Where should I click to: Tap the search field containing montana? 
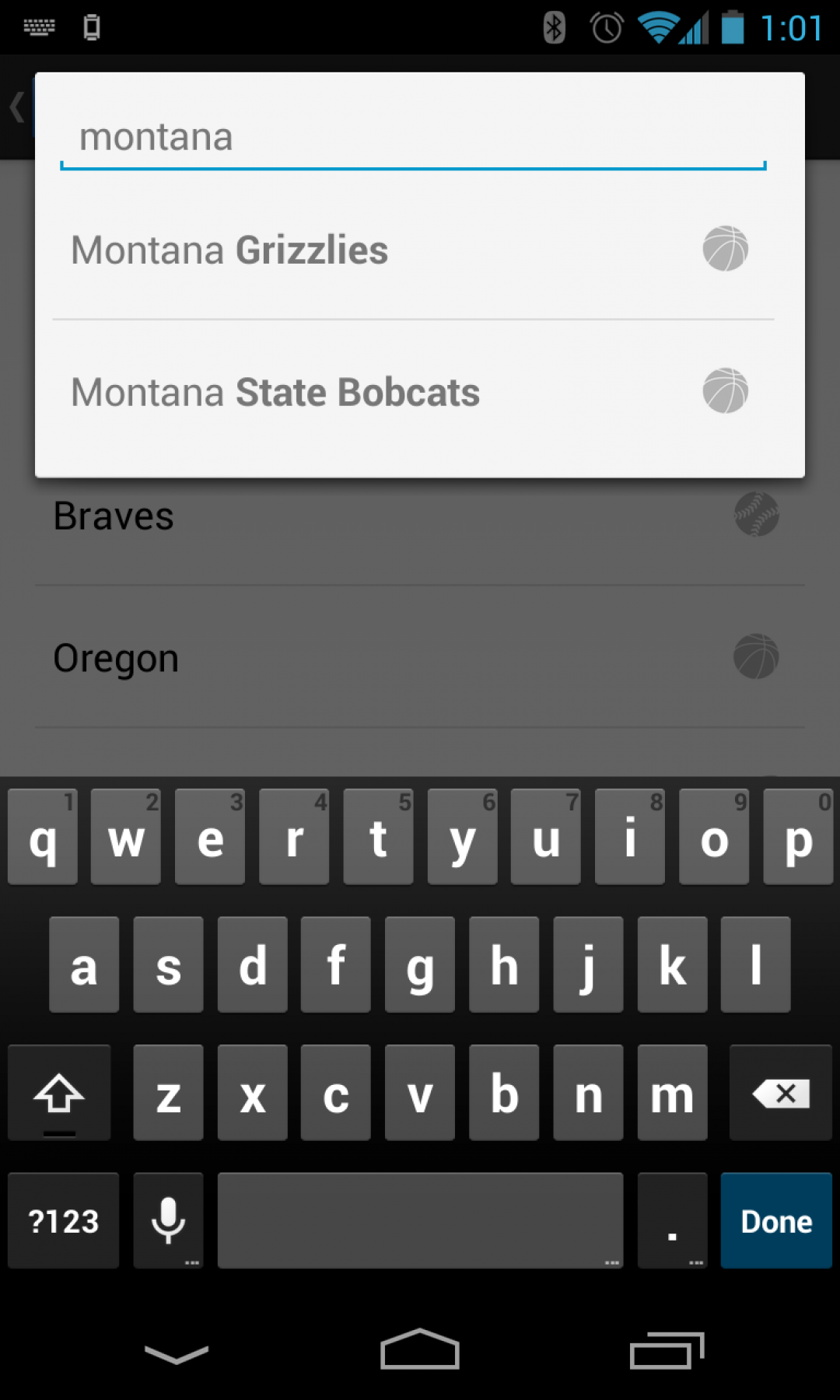tap(412, 138)
